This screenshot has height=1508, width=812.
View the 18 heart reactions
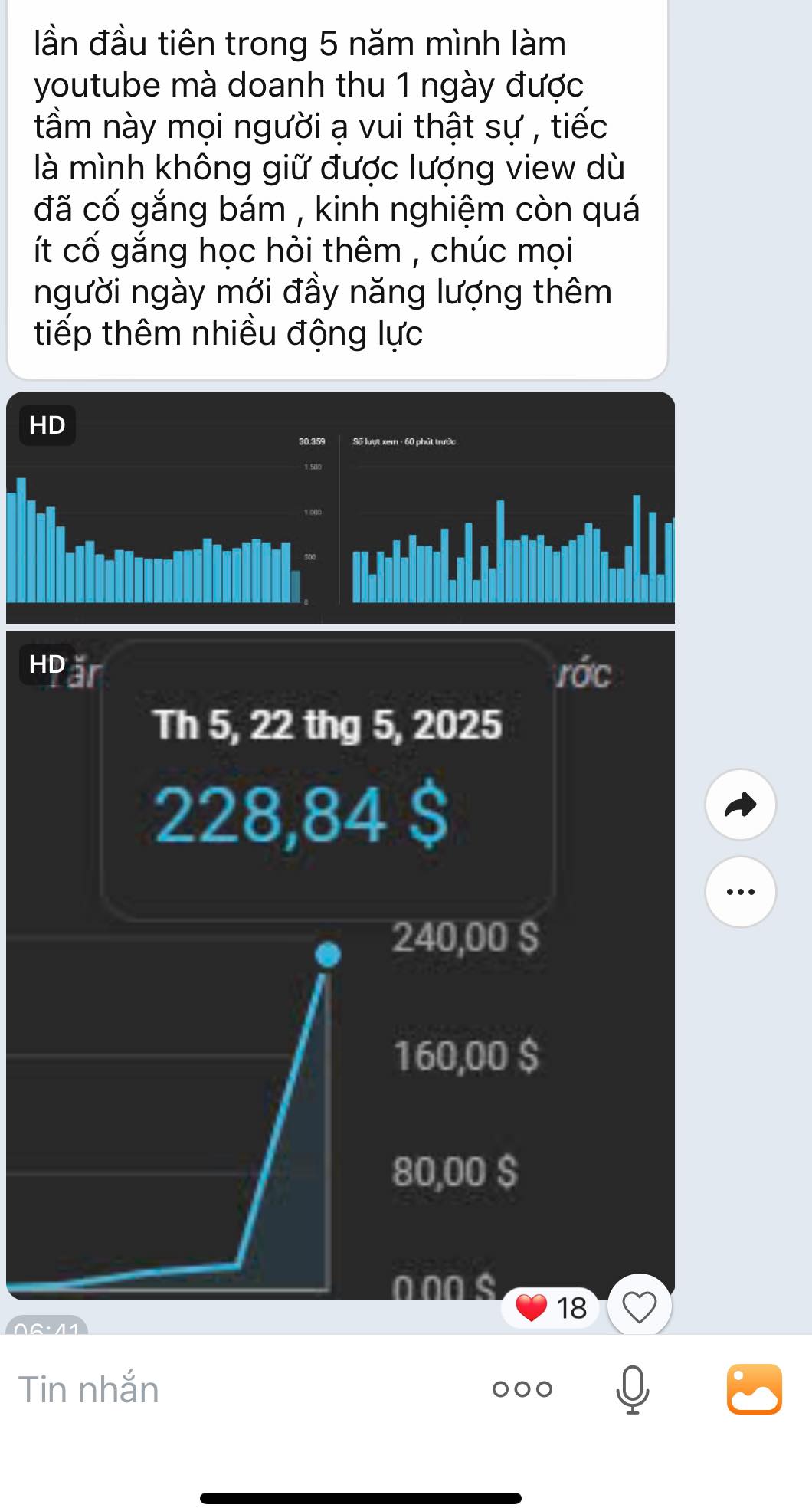pos(553,1307)
